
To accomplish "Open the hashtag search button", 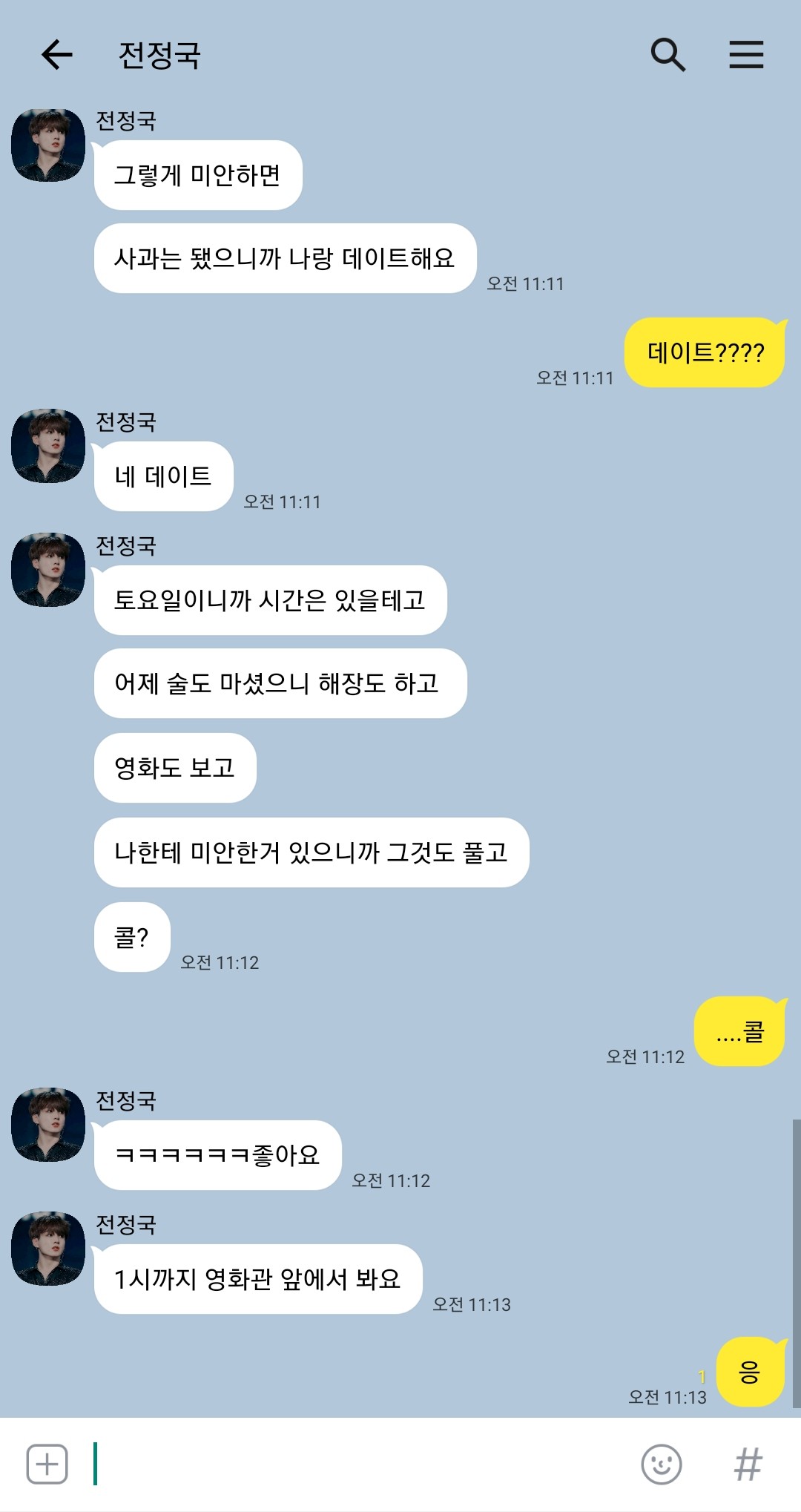I will 748,1464.
